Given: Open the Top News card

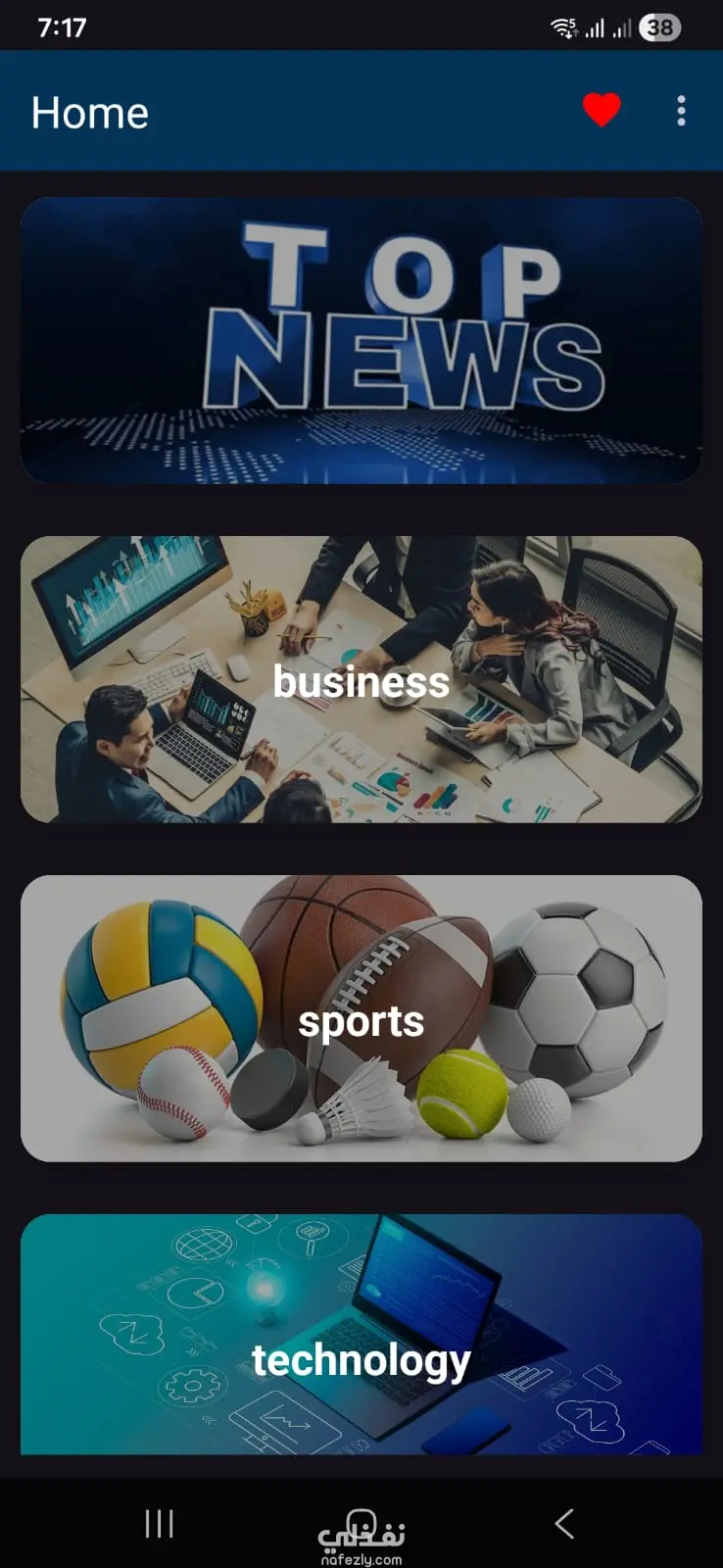Looking at the screenshot, I should pos(361,340).
